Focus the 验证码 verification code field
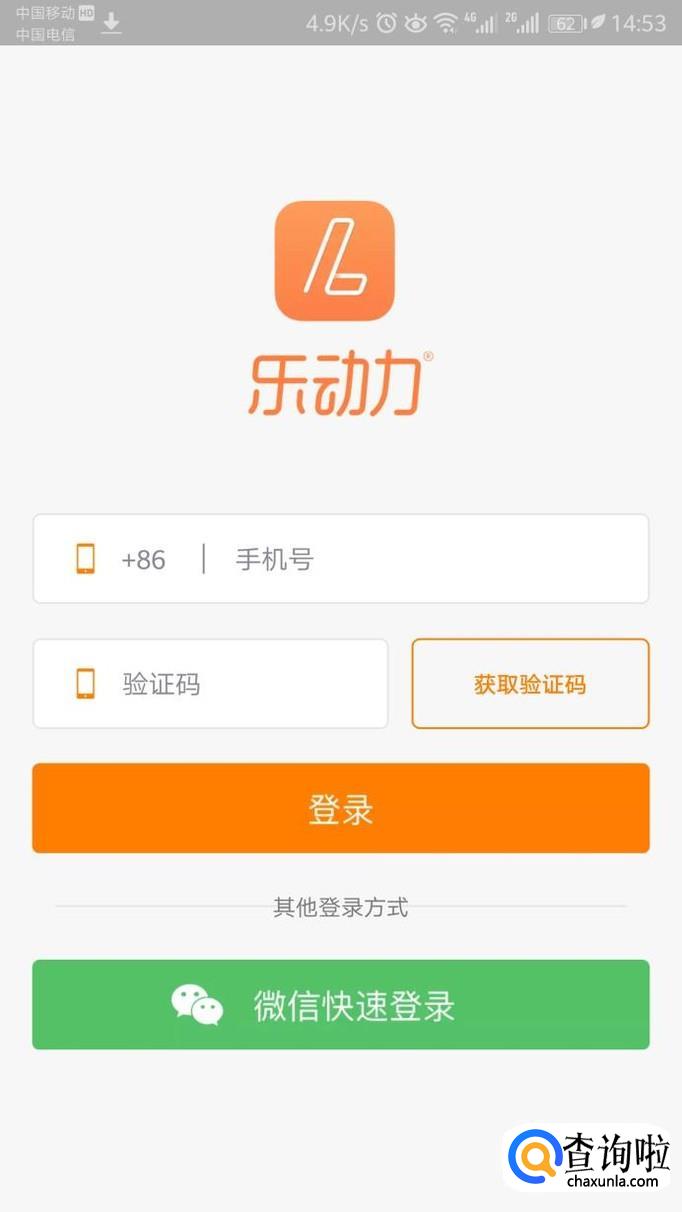 (210, 684)
